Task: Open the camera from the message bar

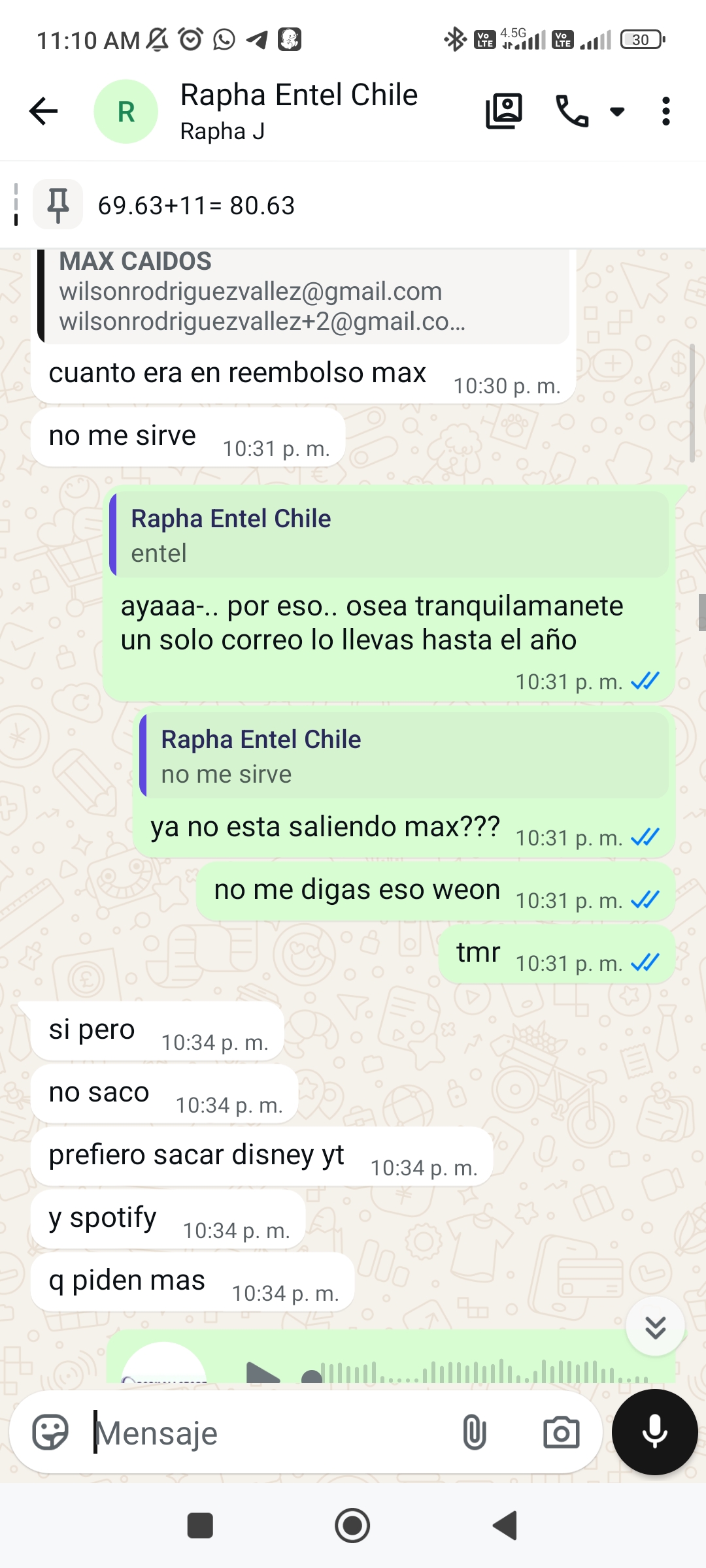Action: point(562,1433)
